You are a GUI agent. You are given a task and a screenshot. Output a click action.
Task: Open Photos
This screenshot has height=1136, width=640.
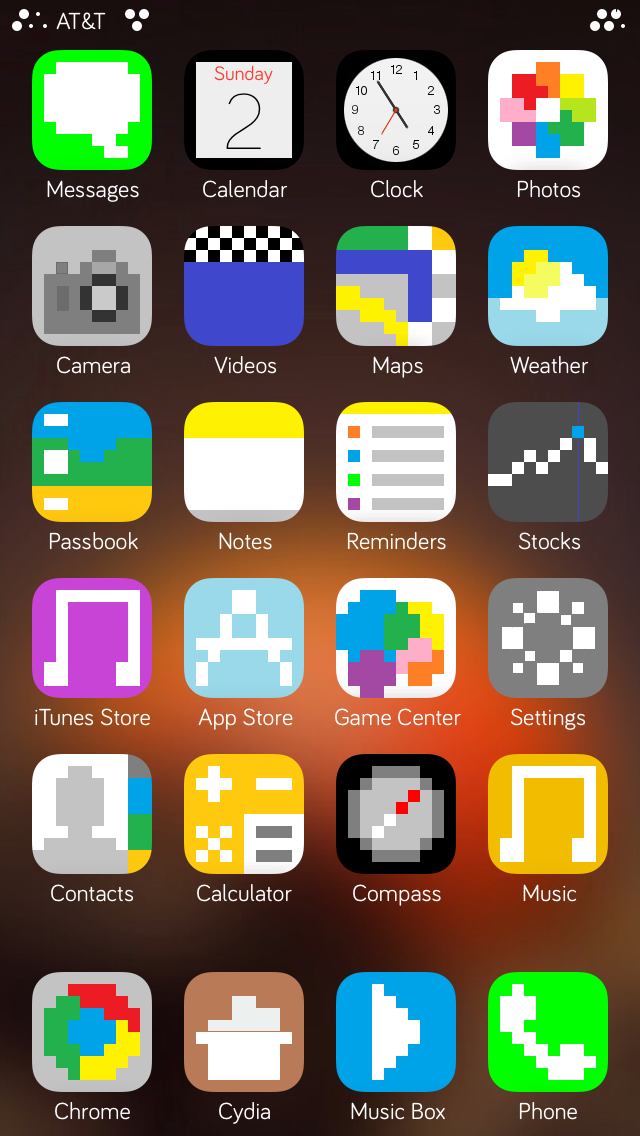pos(548,110)
